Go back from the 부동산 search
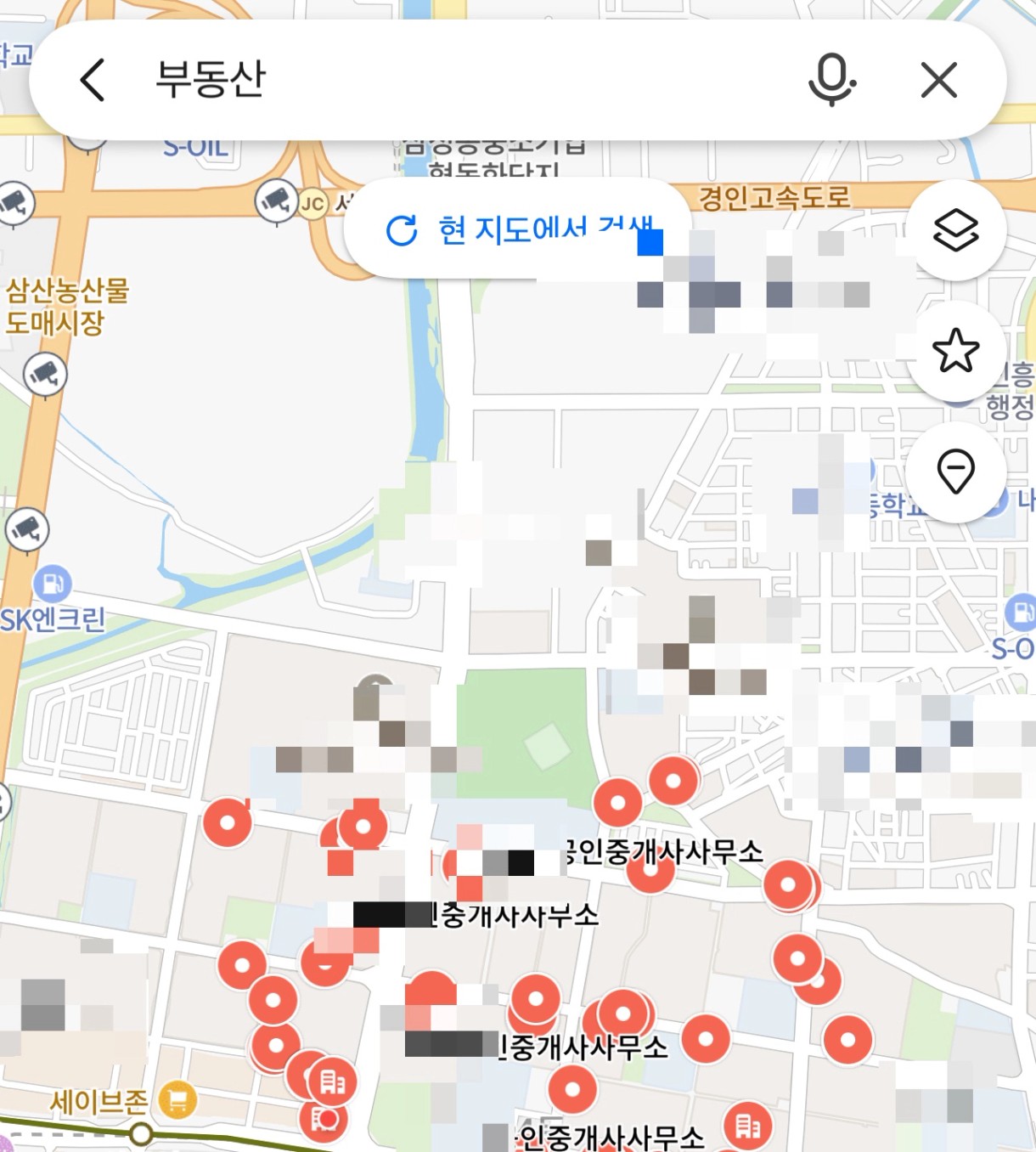Viewport: 1036px width, 1152px height. 93,80
